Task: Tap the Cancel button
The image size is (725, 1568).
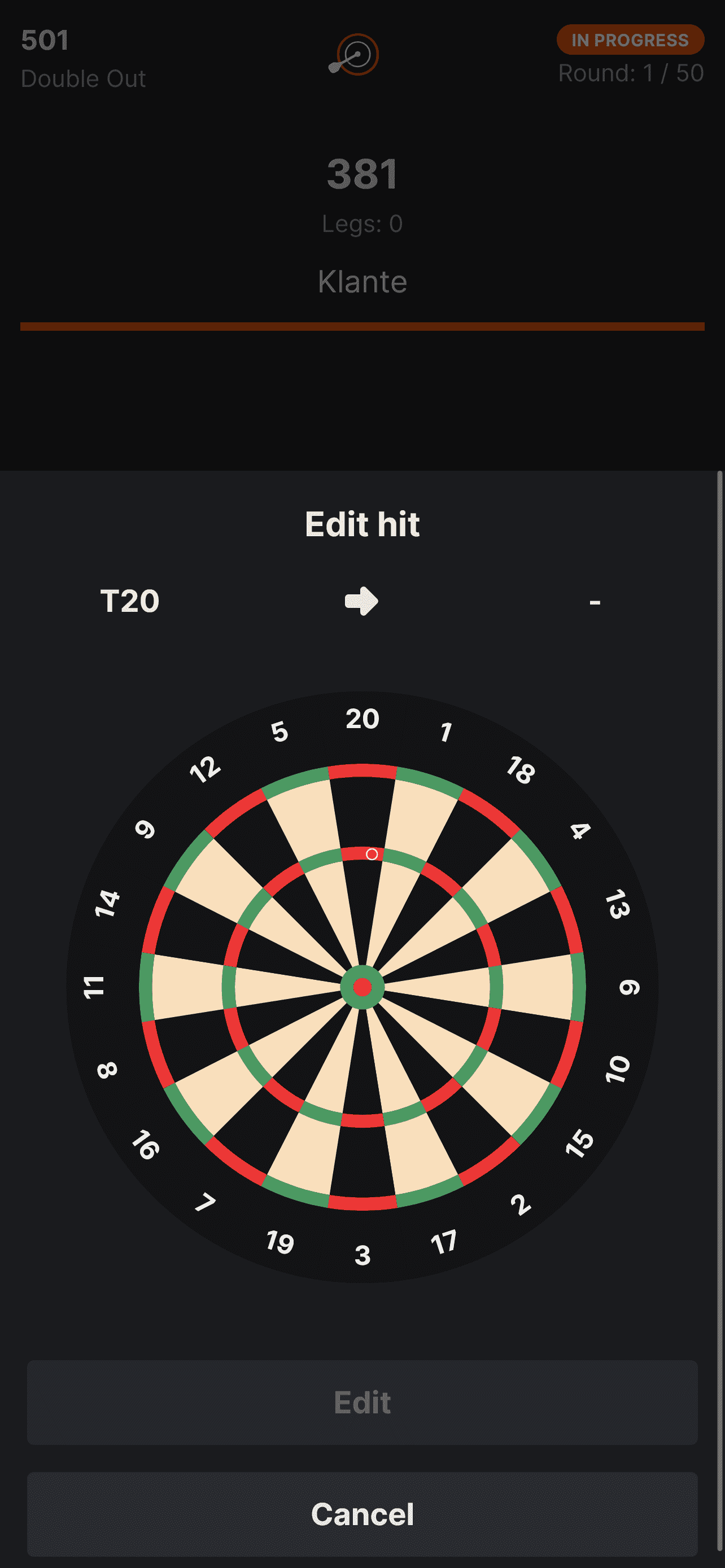Action: point(362,1514)
